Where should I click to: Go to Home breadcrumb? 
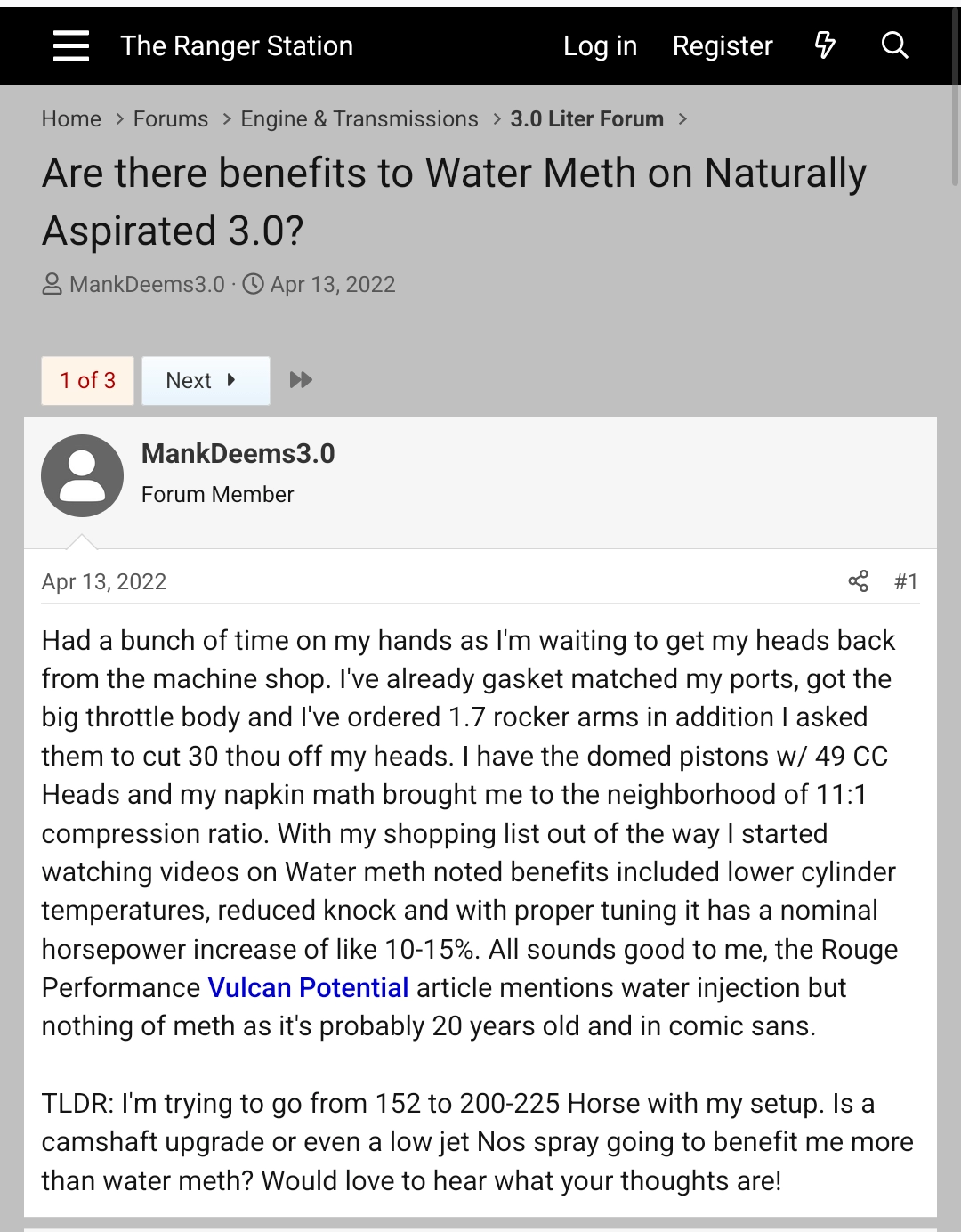tap(71, 119)
